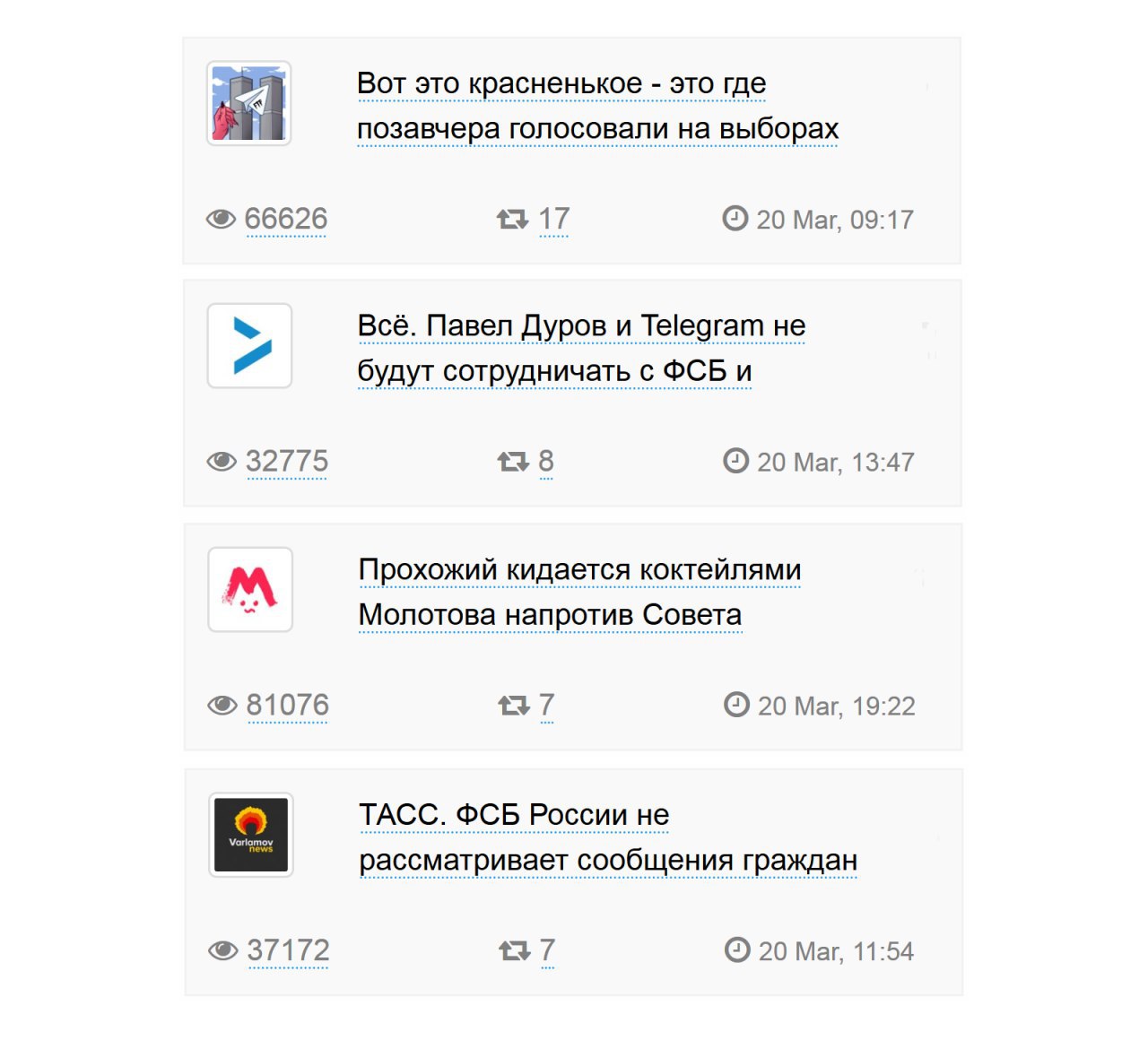View the 37172 views statistics
This screenshot has width=1148, height=1040.
coord(288,950)
